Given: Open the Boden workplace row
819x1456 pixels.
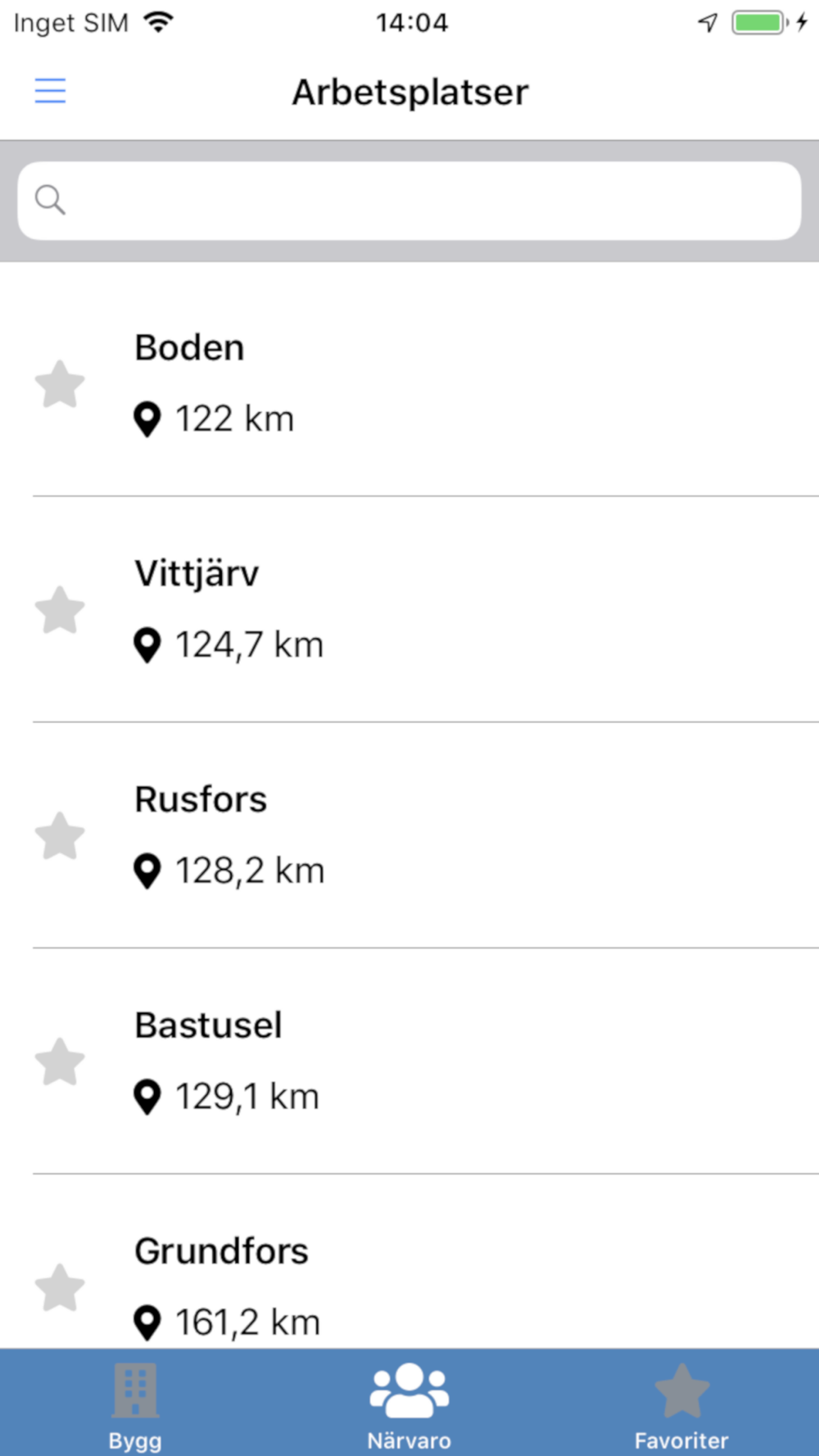Looking at the screenshot, I should coord(409,383).
